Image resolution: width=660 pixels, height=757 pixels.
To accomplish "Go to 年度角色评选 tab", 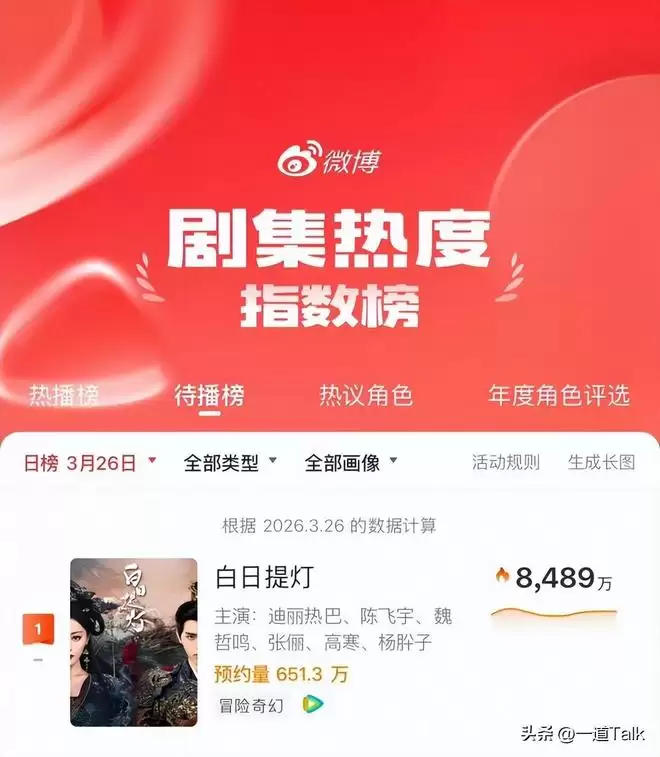I will [559, 395].
